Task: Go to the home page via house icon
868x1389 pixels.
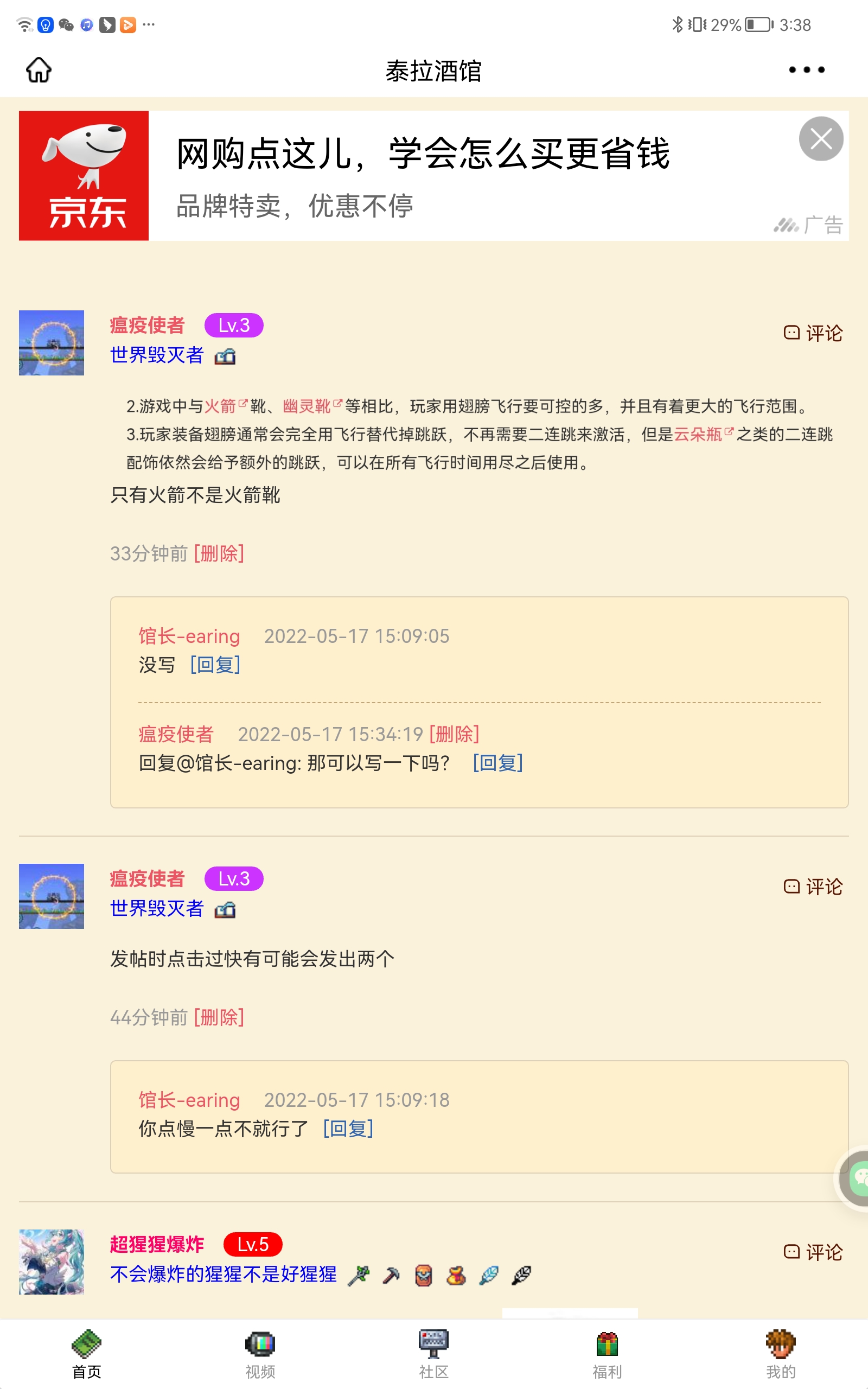Action: (39, 70)
